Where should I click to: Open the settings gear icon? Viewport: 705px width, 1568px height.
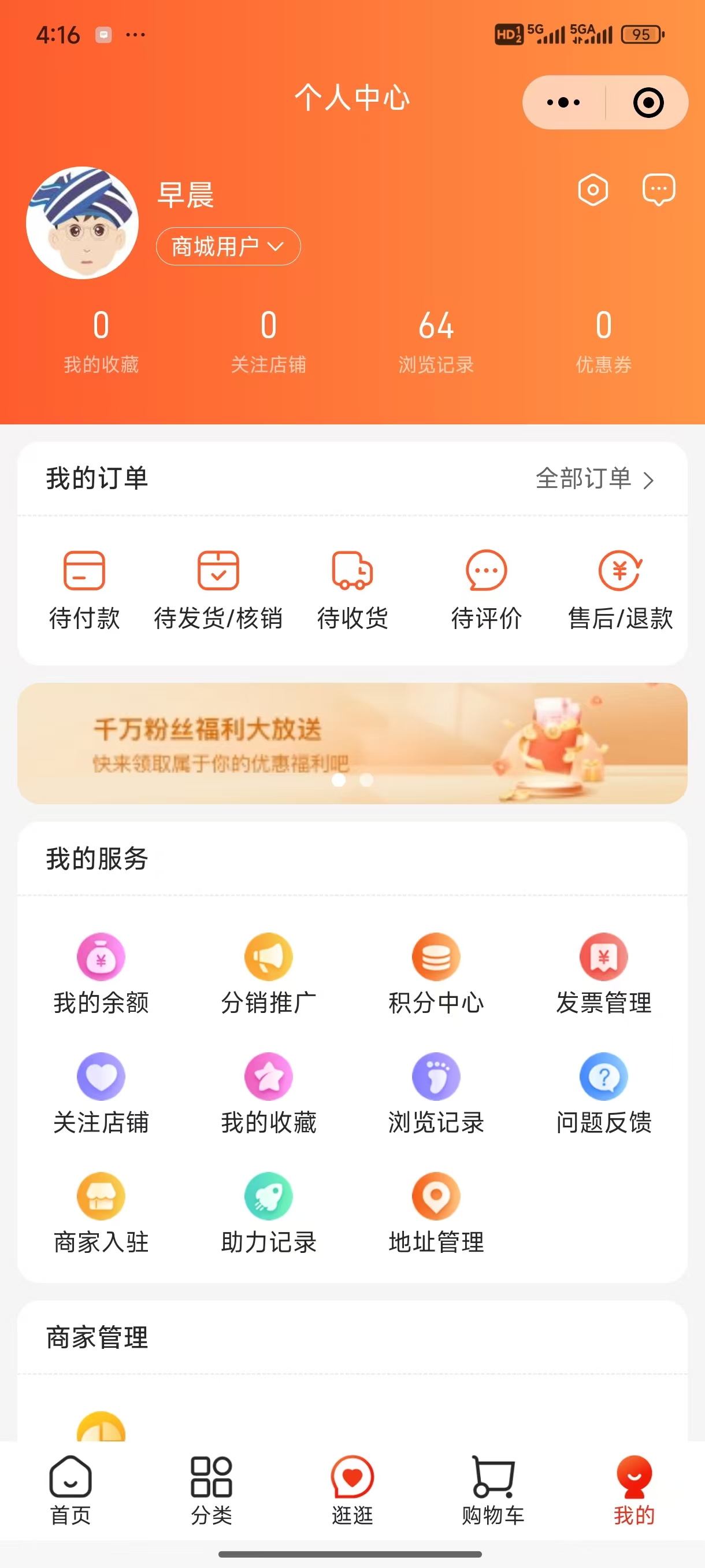pyautogui.click(x=592, y=190)
